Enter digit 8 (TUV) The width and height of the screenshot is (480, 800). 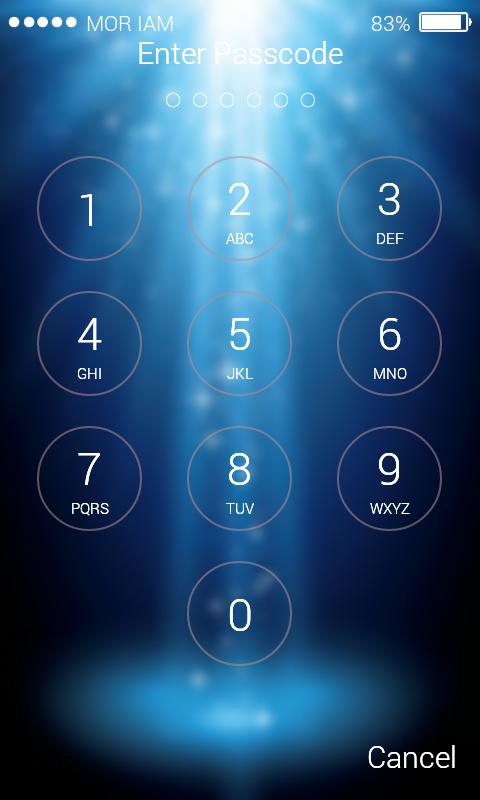click(239, 479)
